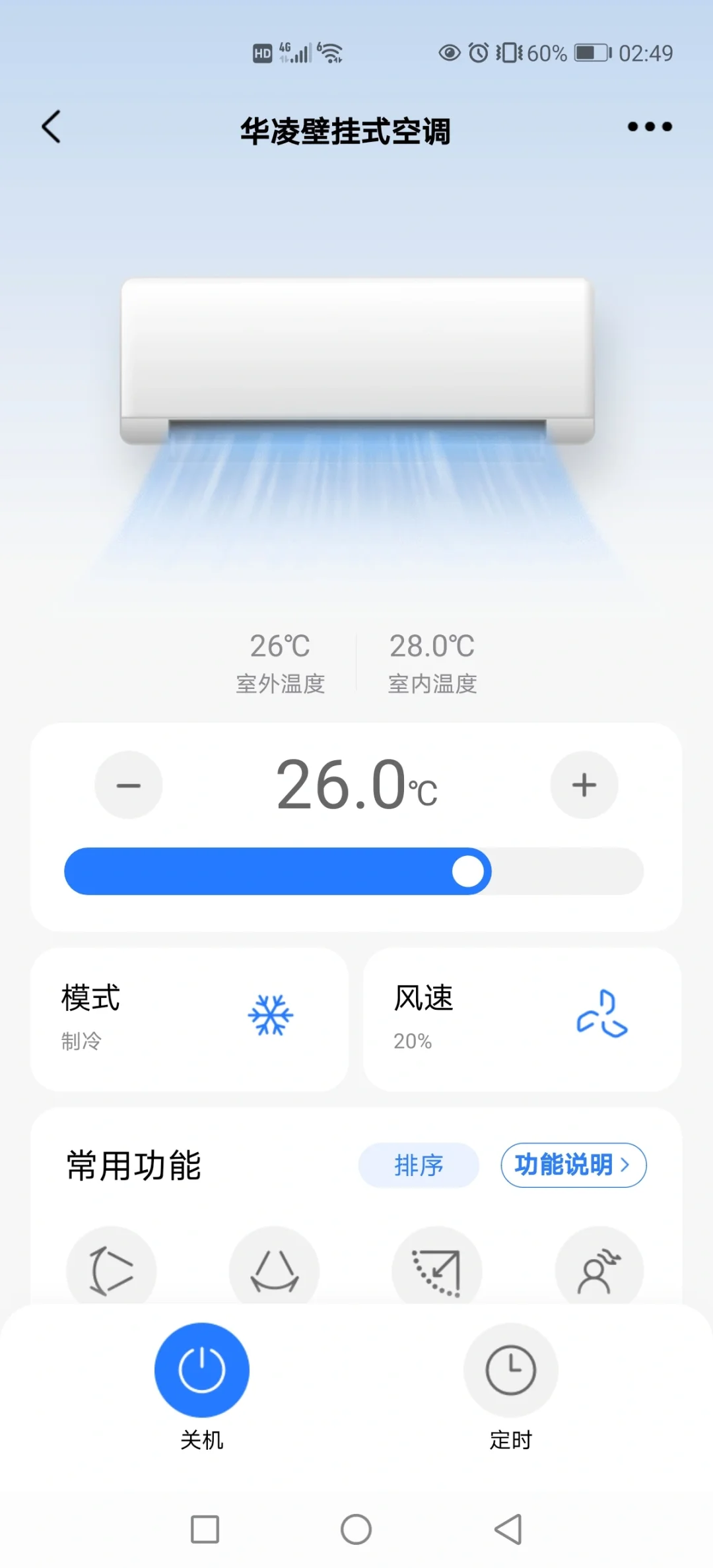Open the cooling mode snowflake icon
This screenshot has height=1568, width=713.
pos(271,1016)
